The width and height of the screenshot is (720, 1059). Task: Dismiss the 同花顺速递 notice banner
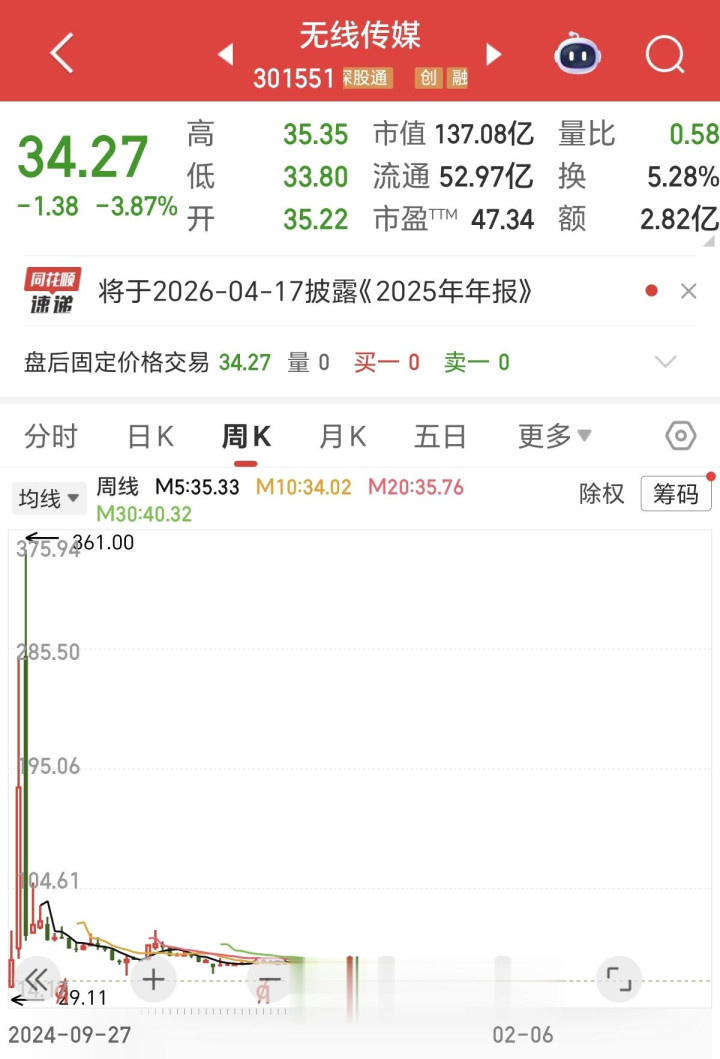pyautogui.click(x=688, y=292)
